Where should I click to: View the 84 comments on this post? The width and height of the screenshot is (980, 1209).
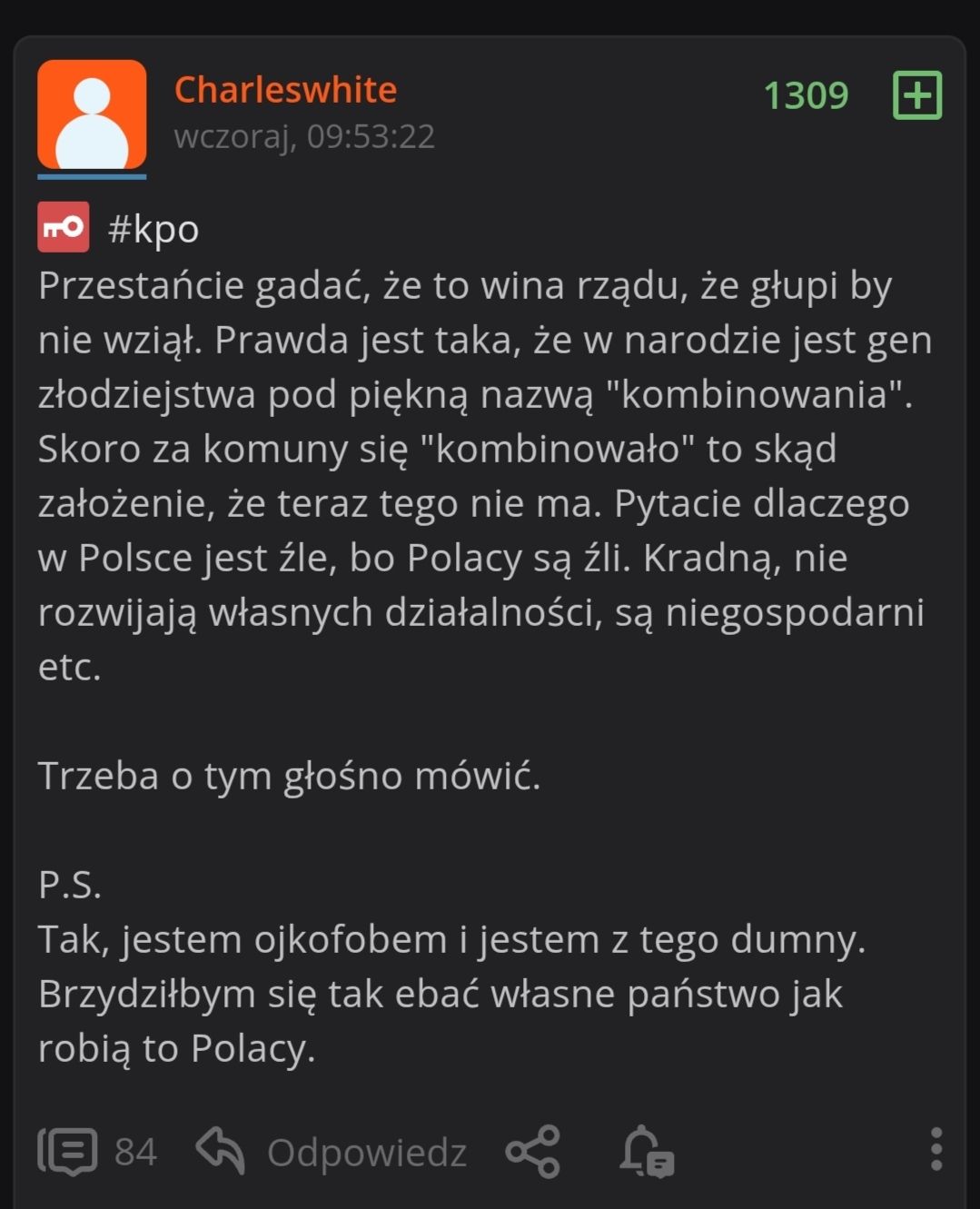tap(96, 1152)
